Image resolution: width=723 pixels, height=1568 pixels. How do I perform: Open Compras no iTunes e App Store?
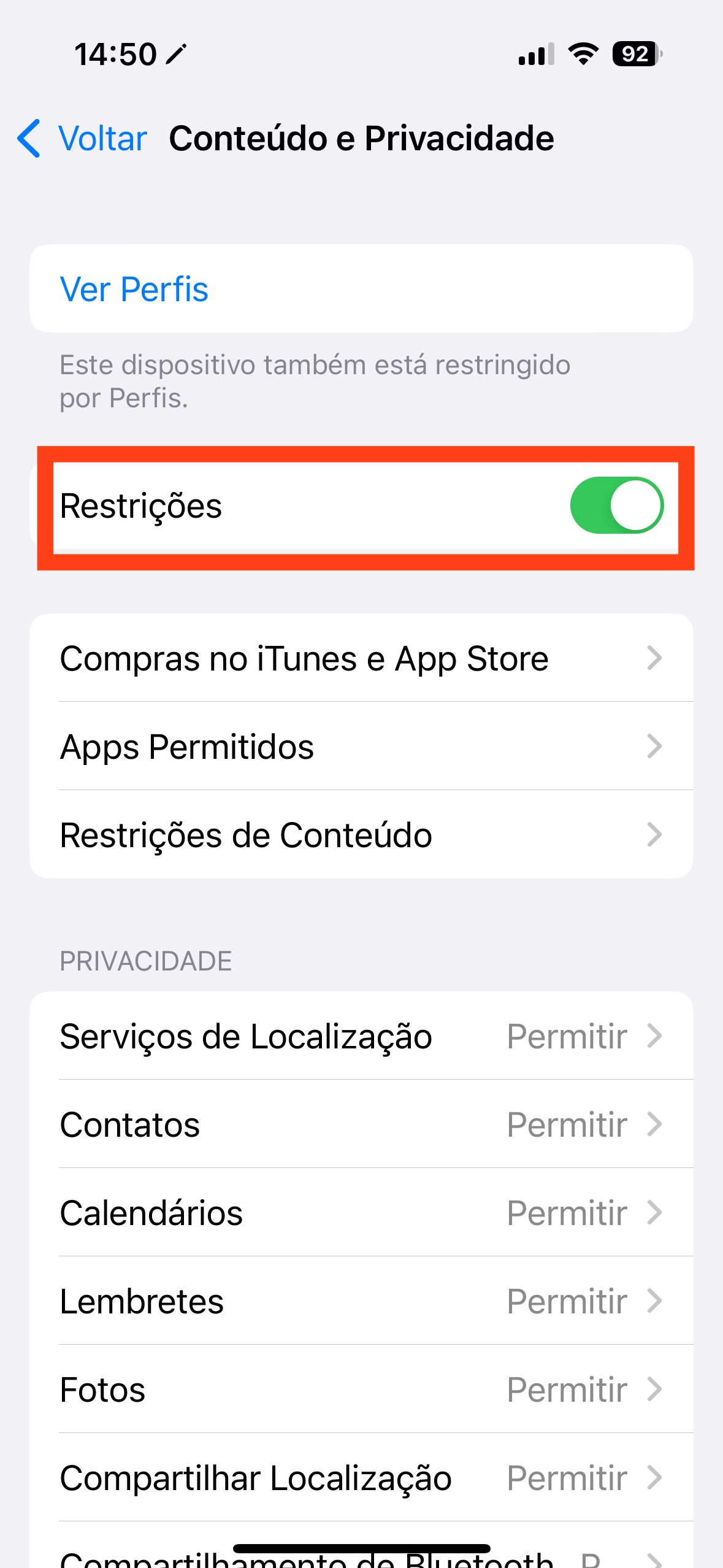[x=361, y=658]
